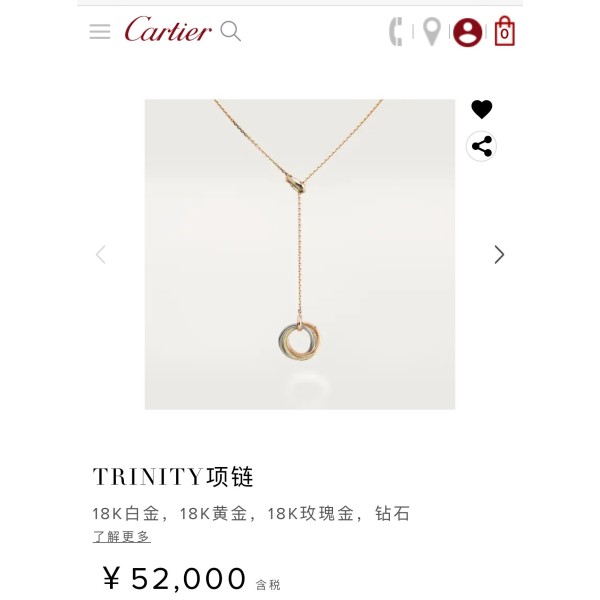Share this Trinity necklace
600x600 pixels.
482,147
